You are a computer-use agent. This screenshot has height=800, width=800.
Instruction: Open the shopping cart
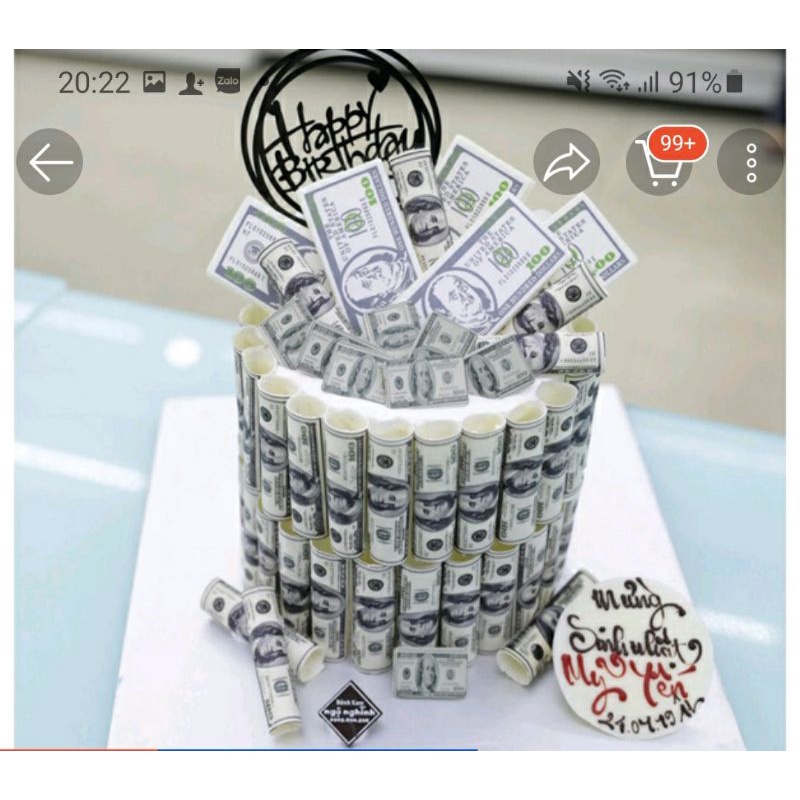coord(658,163)
